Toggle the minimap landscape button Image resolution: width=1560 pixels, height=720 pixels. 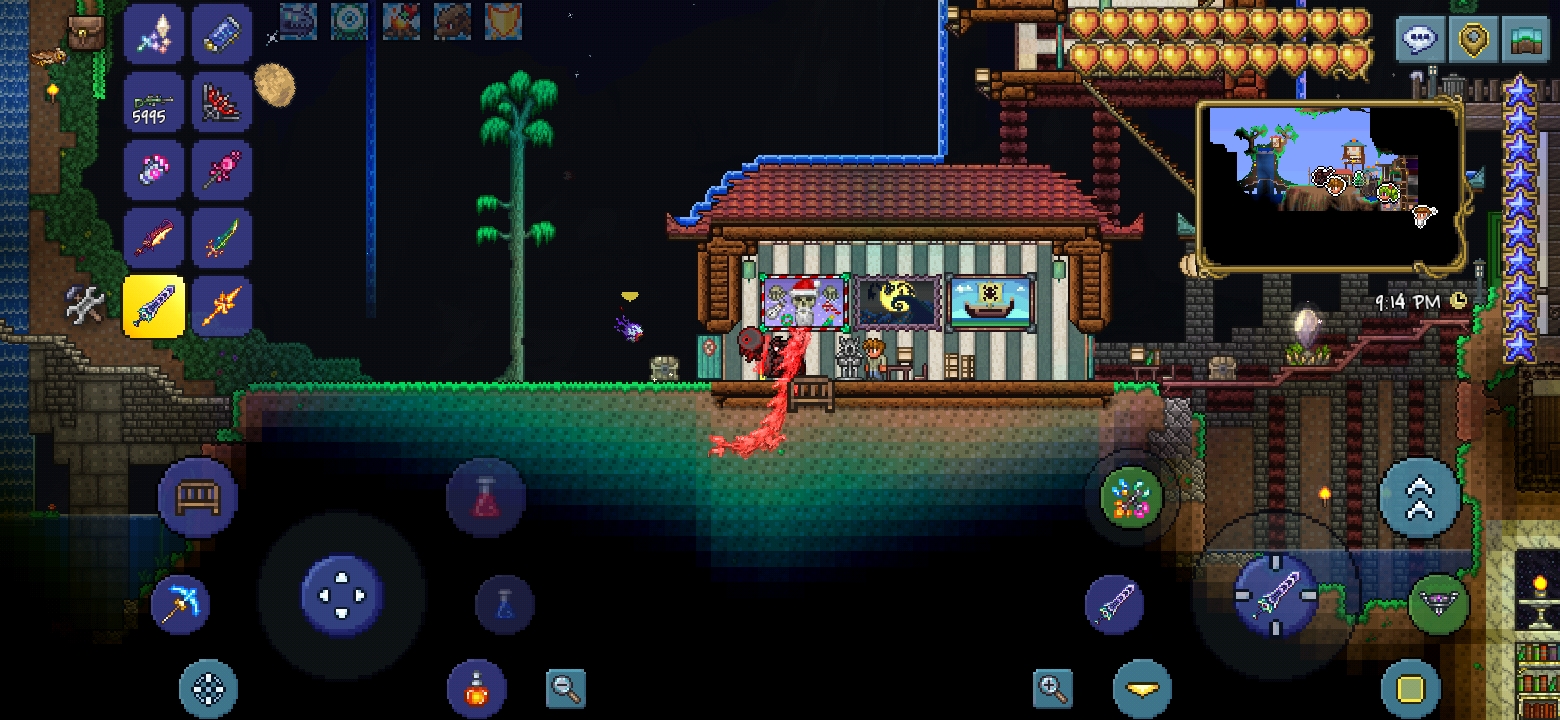[x=1527, y=41]
